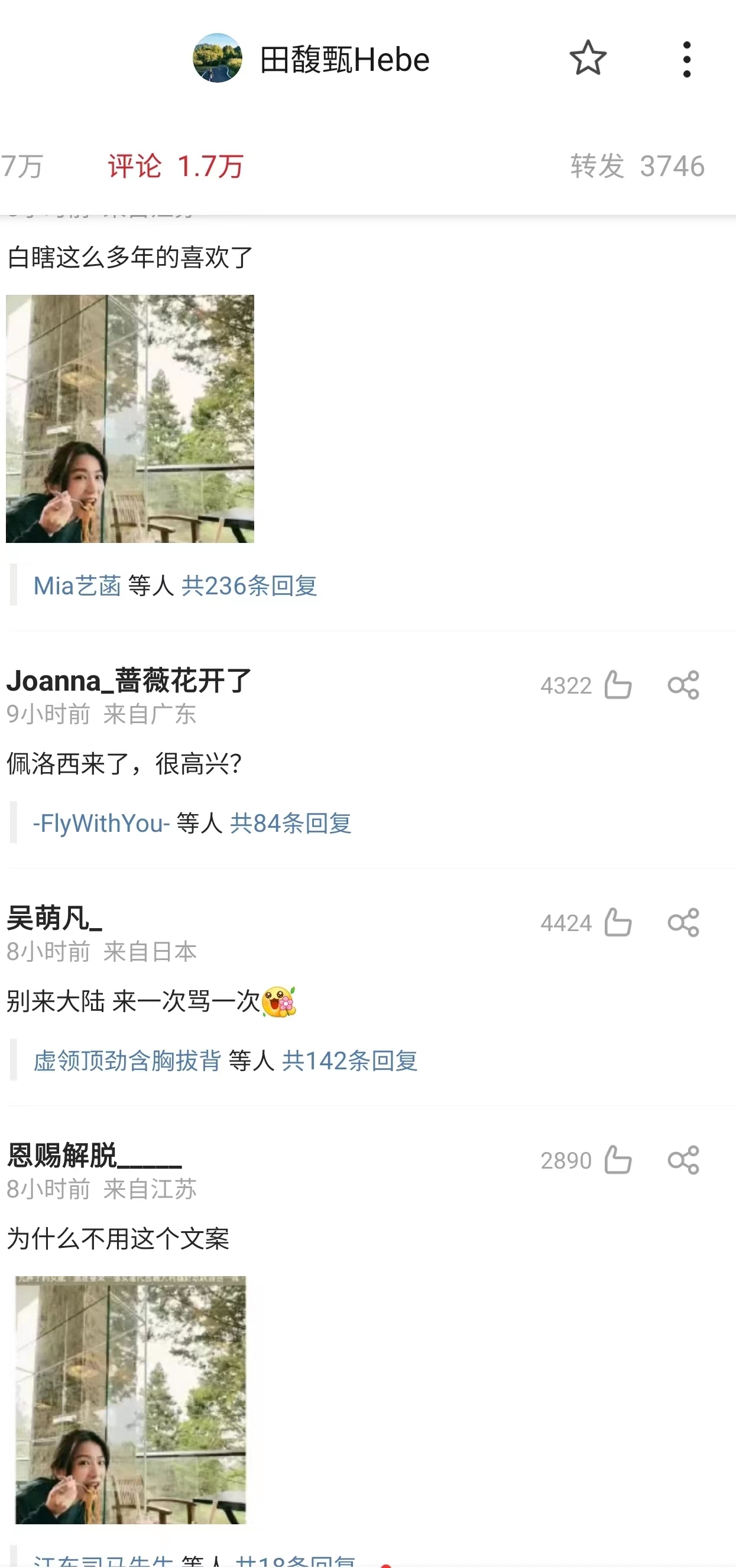The image size is (736, 1568).
Task: Like 吴萌凡_'s comment showing 4424 likes
Action: 619,922
